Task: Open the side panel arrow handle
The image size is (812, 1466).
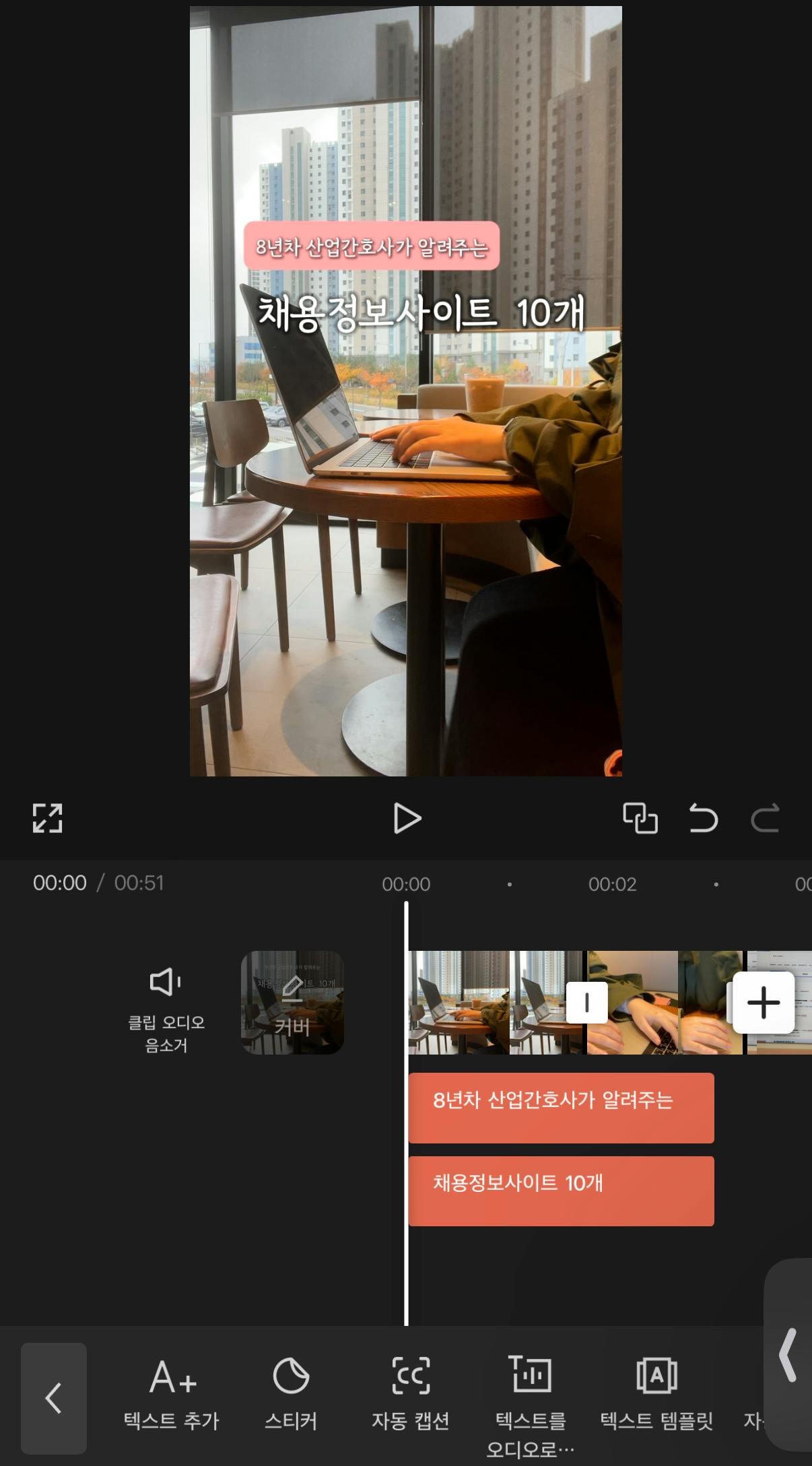Action: tap(789, 1355)
